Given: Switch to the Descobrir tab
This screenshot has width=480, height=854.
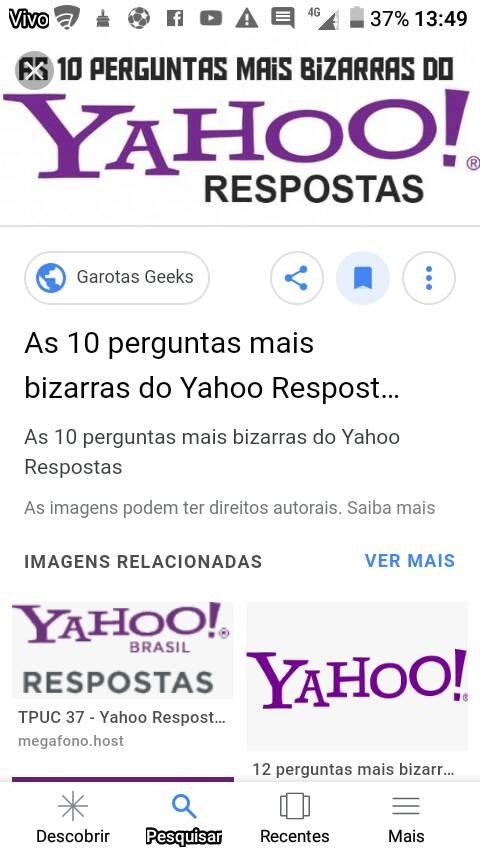Looking at the screenshot, I should click(x=73, y=819).
